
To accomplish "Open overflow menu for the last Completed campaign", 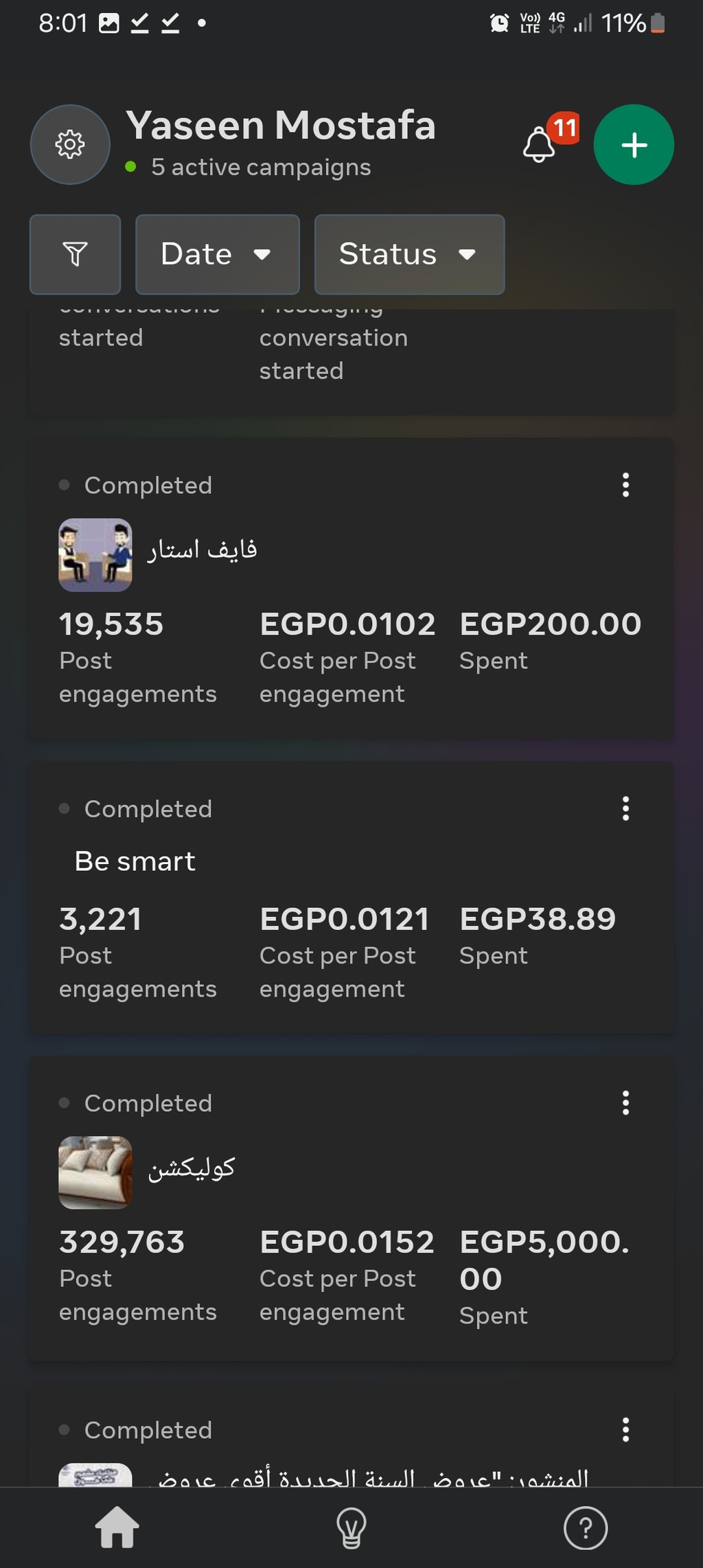I will click(625, 1429).
